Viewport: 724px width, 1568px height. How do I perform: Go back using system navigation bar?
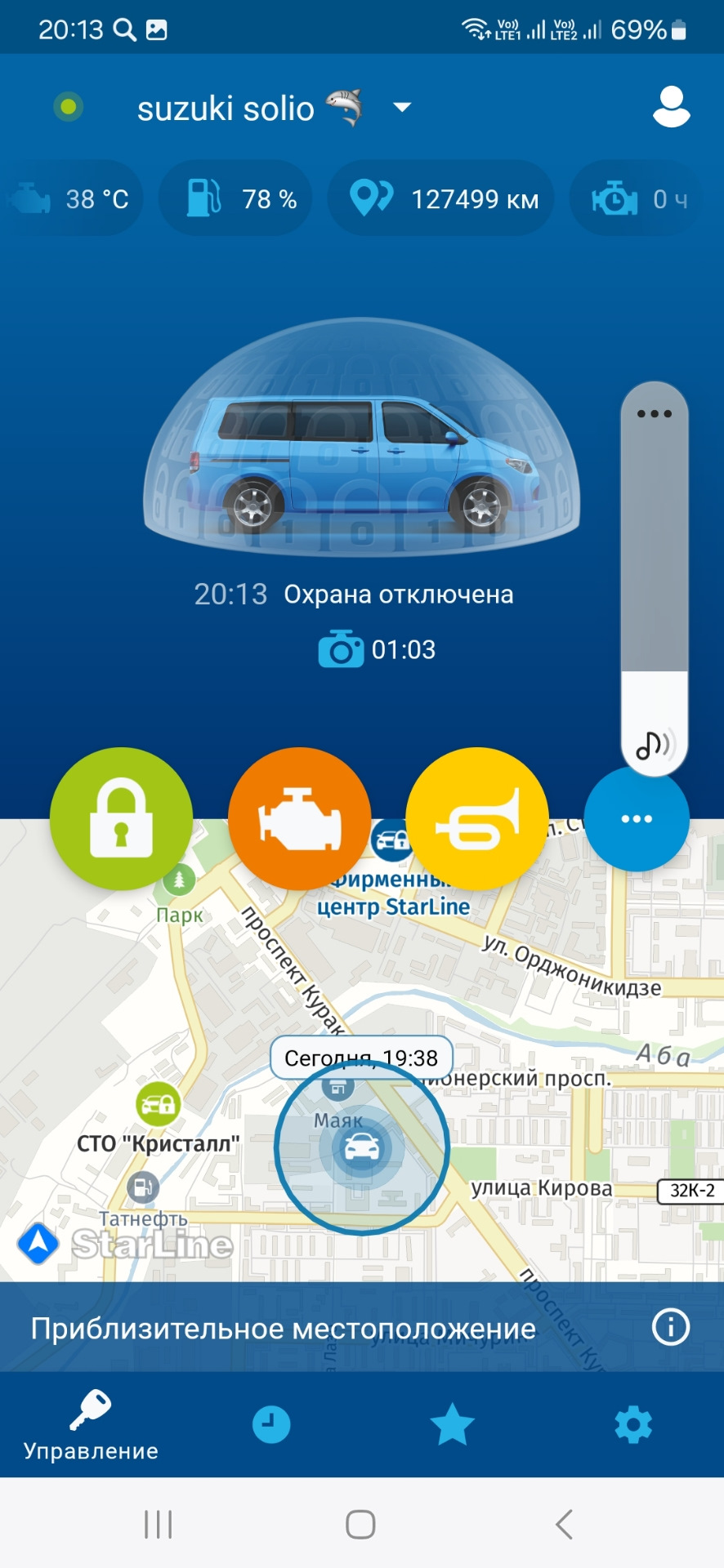(x=564, y=1524)
